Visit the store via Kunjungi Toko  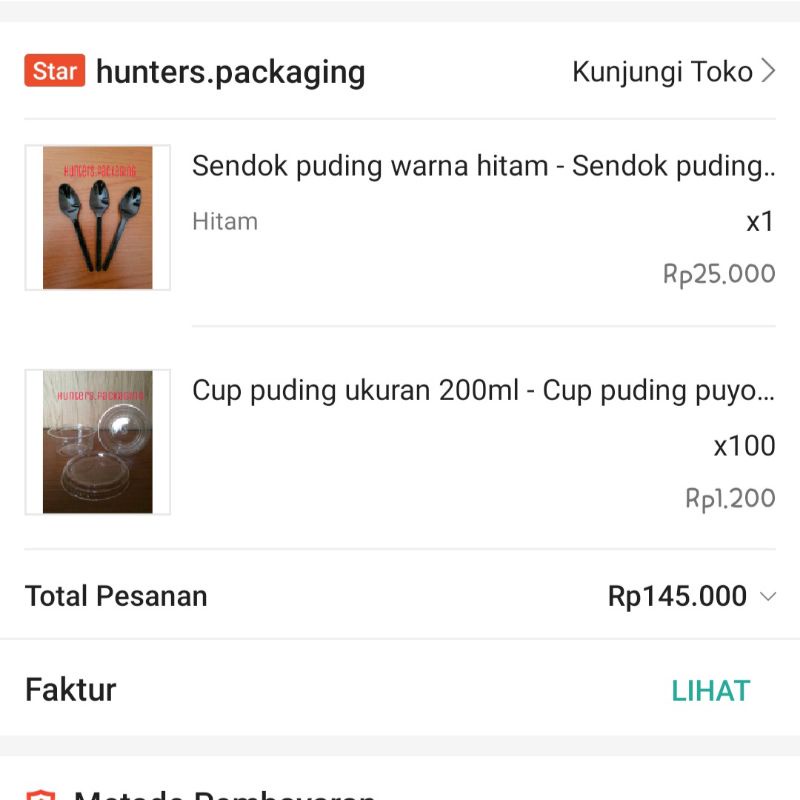click(673, 72)
